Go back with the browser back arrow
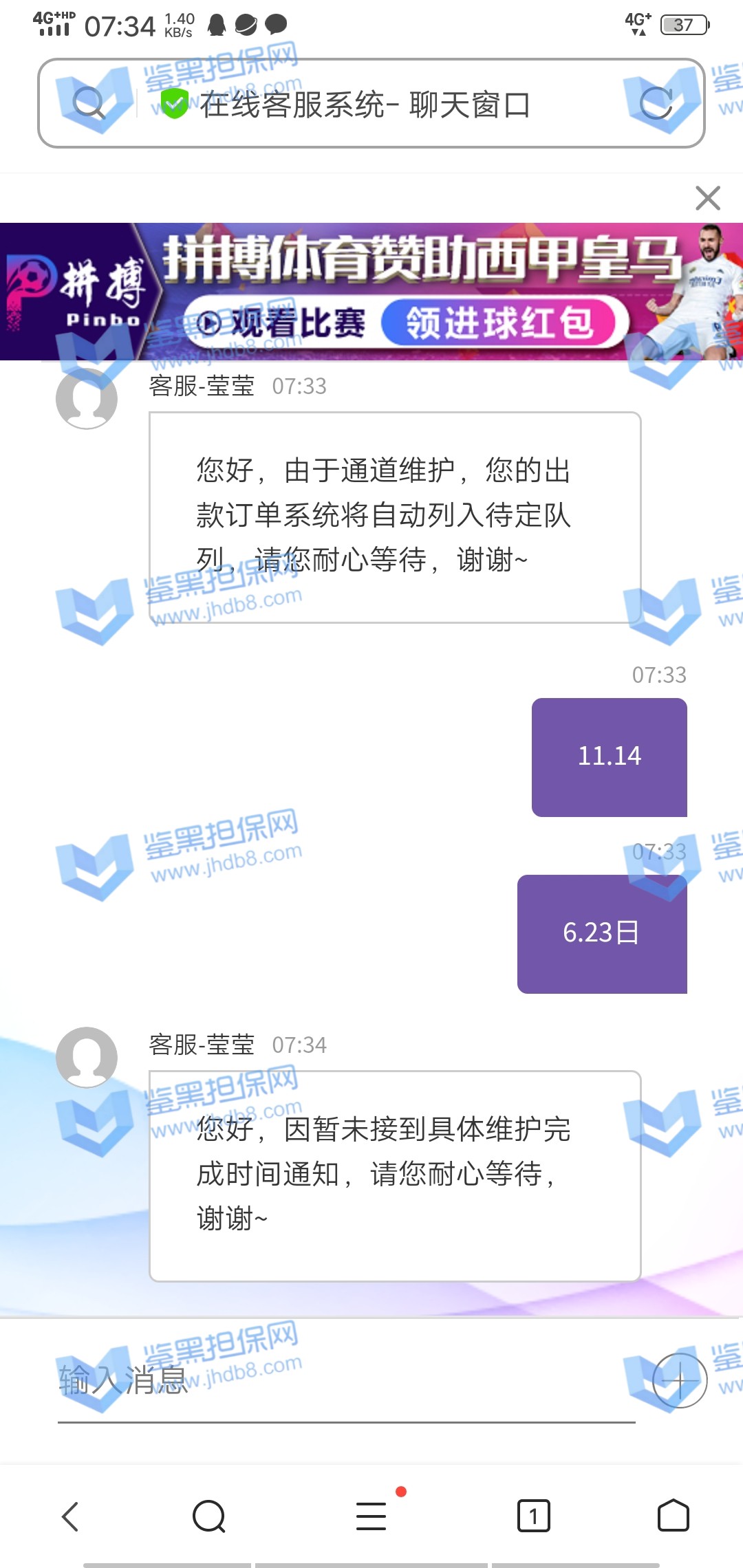743x1568 pixels. [x=70, y=1516]
